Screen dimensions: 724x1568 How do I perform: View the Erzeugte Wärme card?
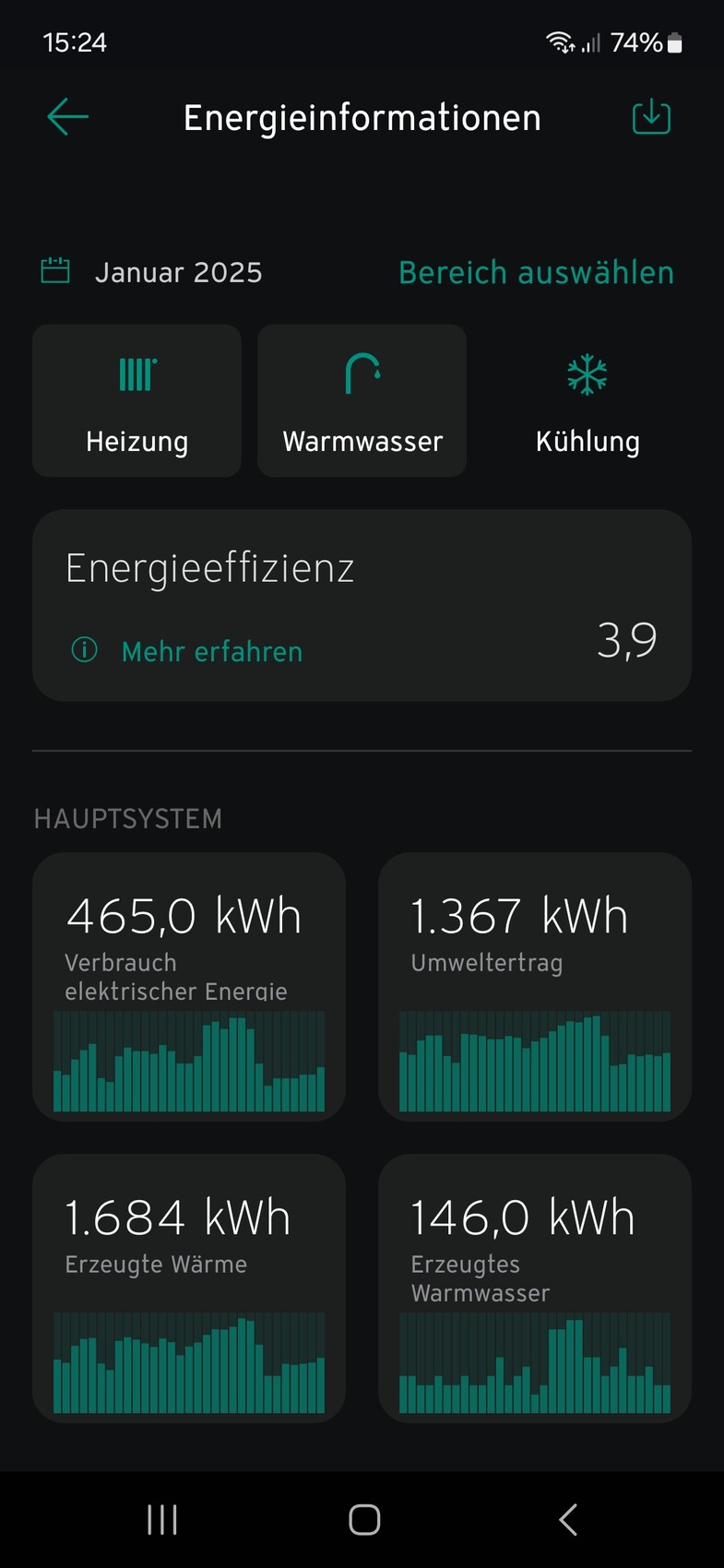pos(189,1288)
